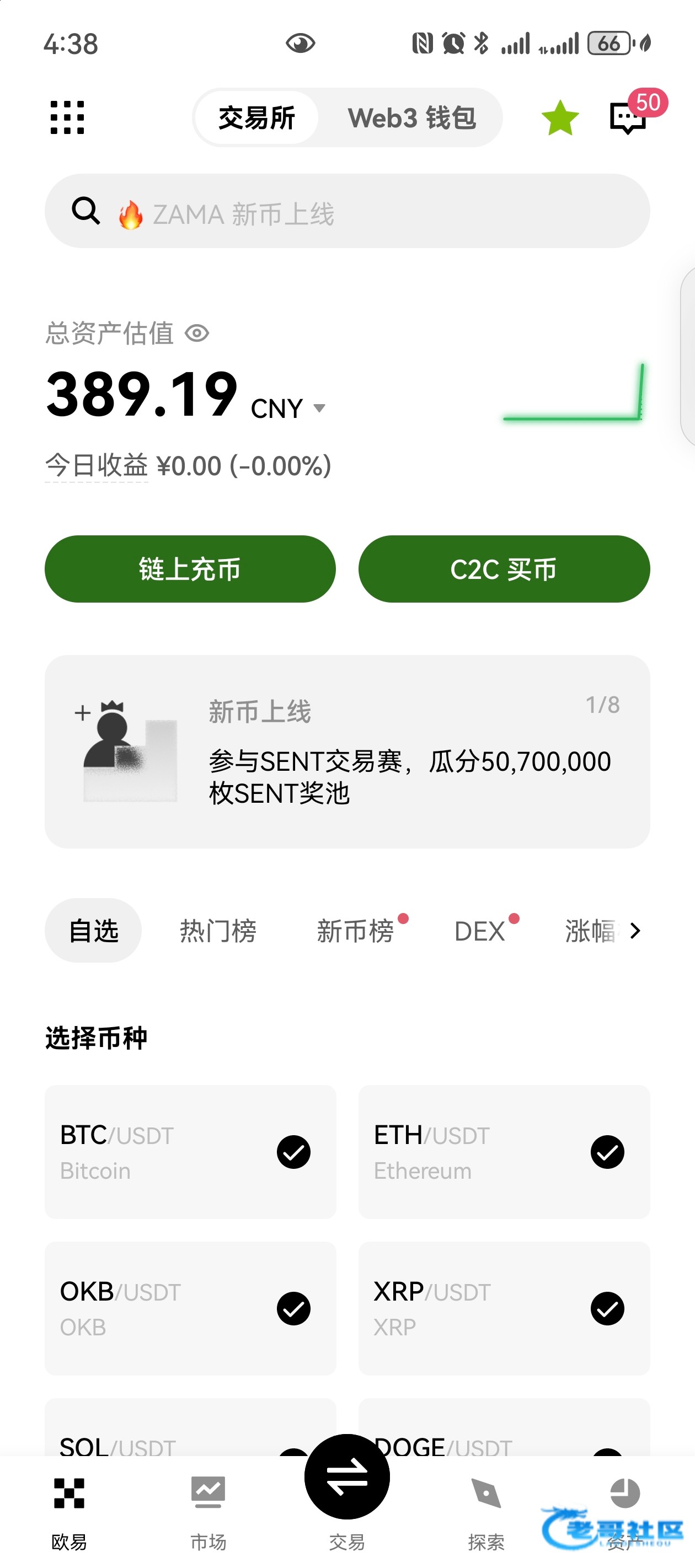Open the grid menu icon
Screen dimensions: 695x1568
[x=67, y=117]
